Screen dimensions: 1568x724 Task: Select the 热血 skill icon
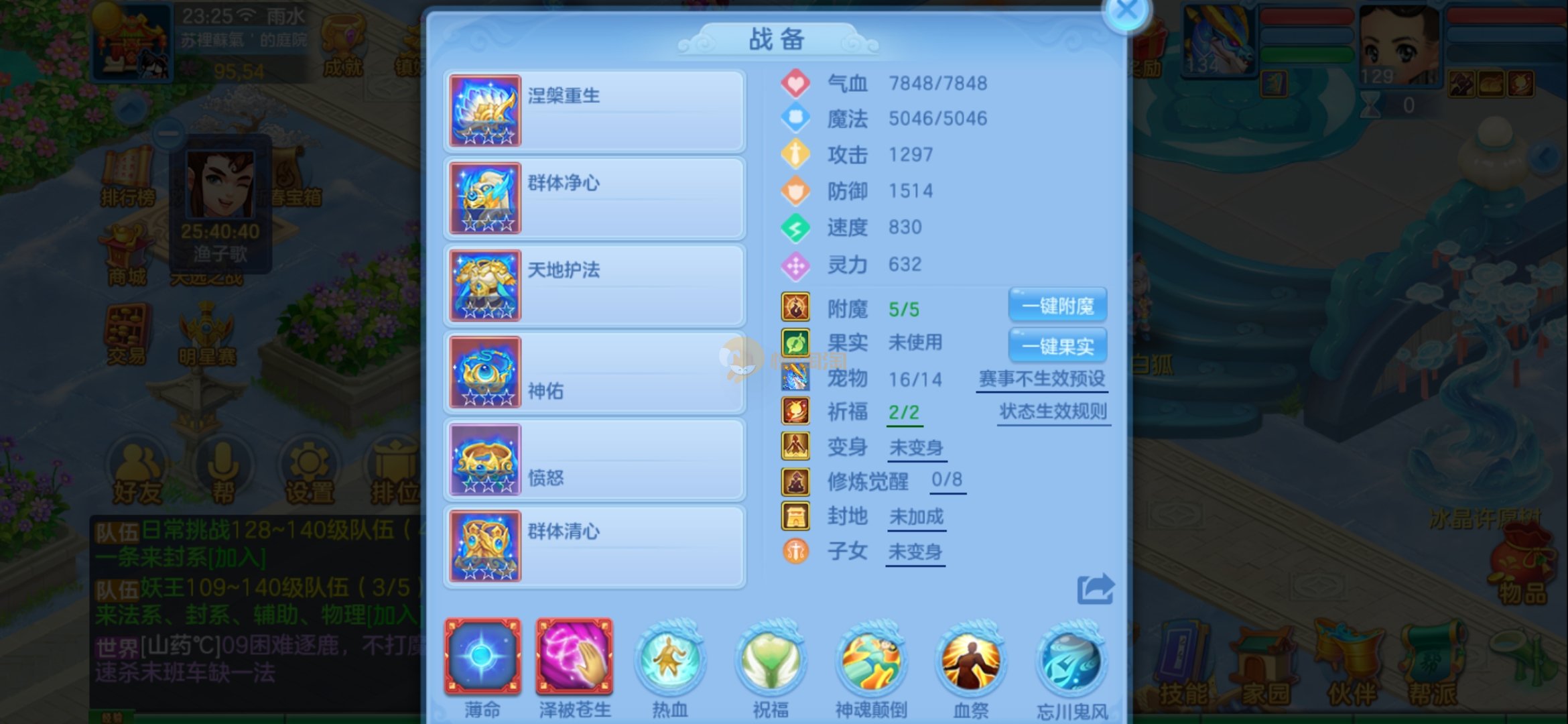pyautogui.click(x=669, y=660)
